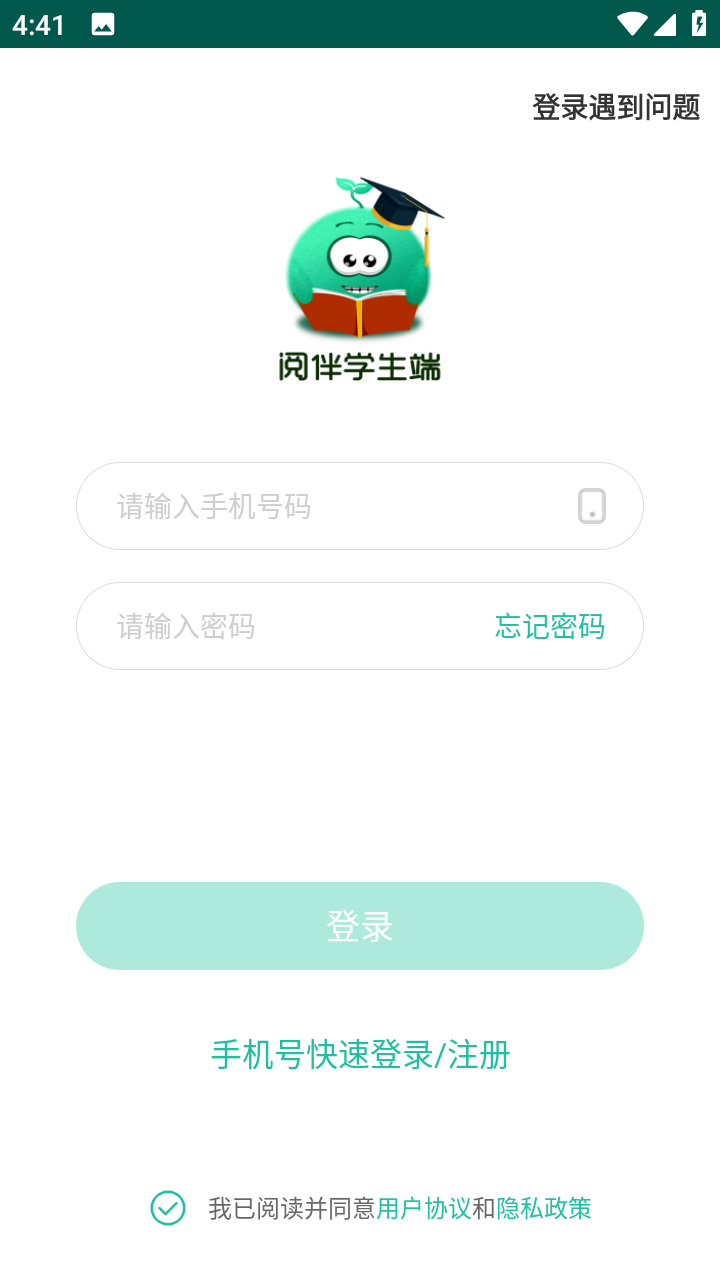Viewport: 720px width, 1280px height.
Task: Tap the Wi-Fi icon in the status bar
Action: [x=632, y=22]
